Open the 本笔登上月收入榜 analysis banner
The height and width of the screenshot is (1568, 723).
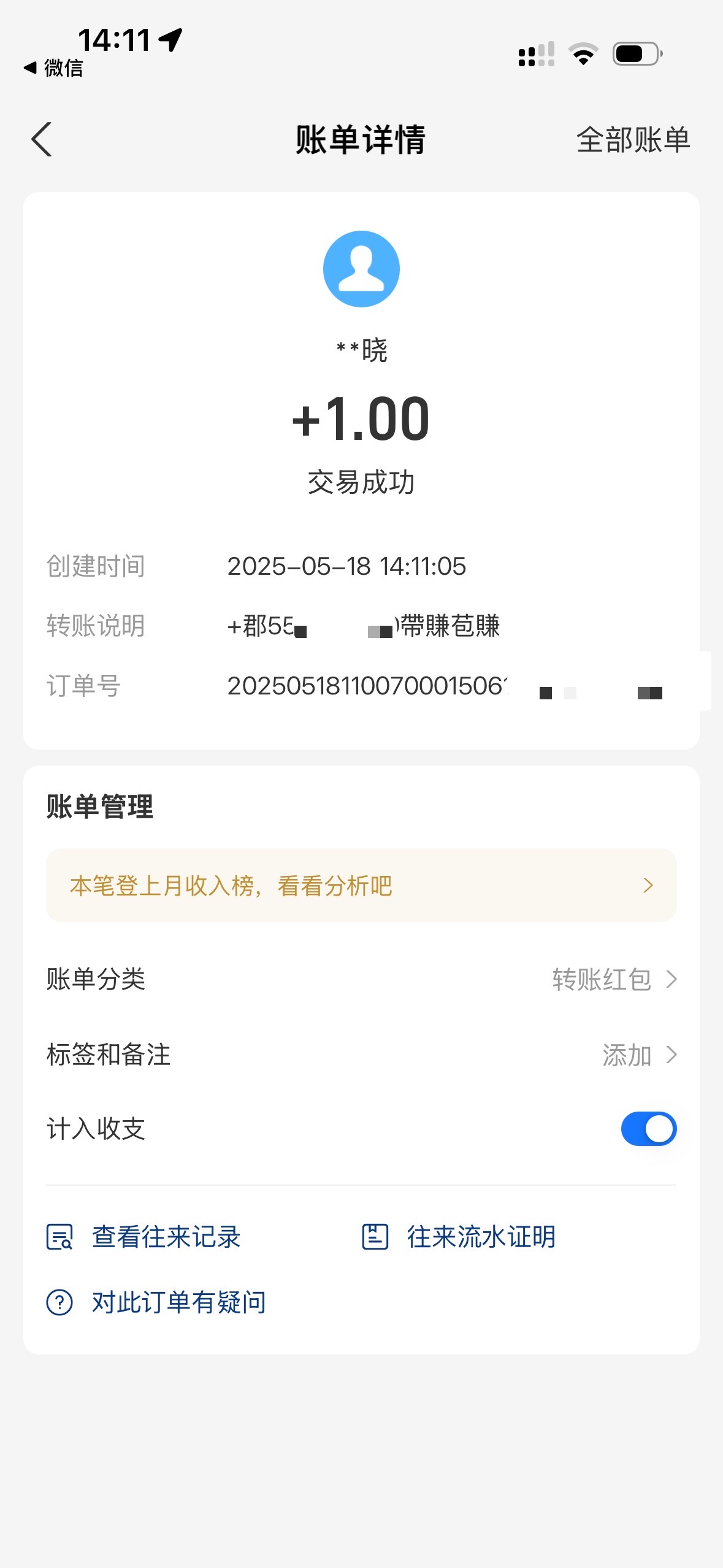pos(361,885)
